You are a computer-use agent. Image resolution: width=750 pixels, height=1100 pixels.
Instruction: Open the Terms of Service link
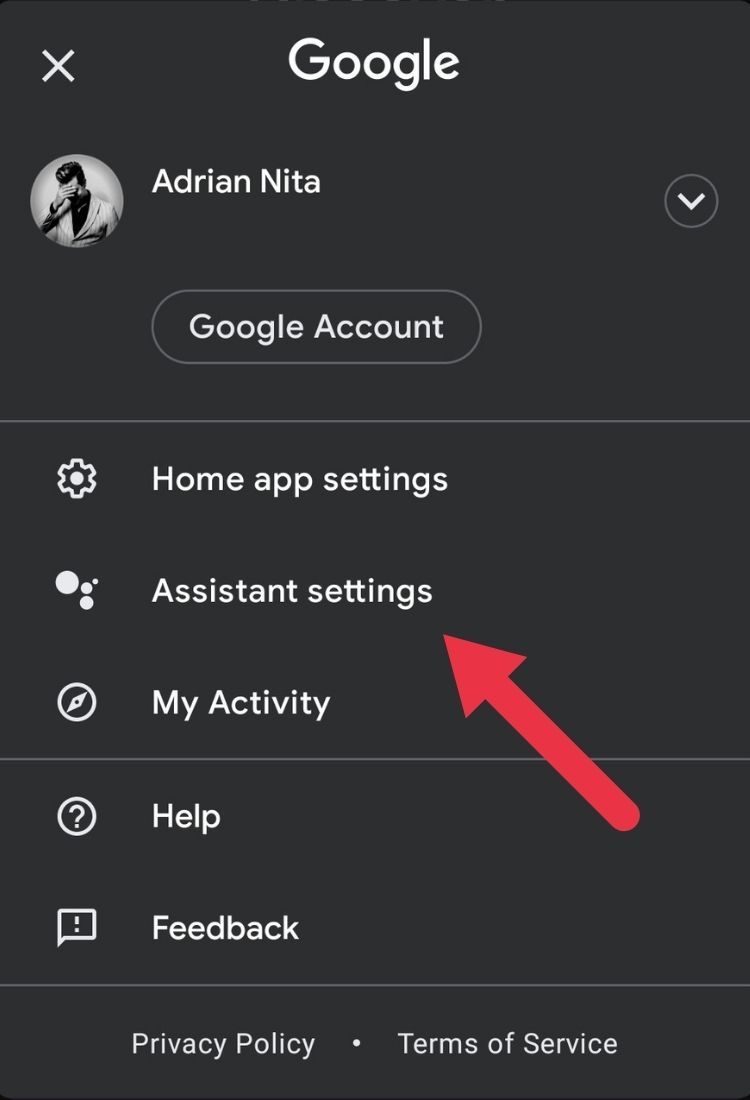[x=508, y=1043]
